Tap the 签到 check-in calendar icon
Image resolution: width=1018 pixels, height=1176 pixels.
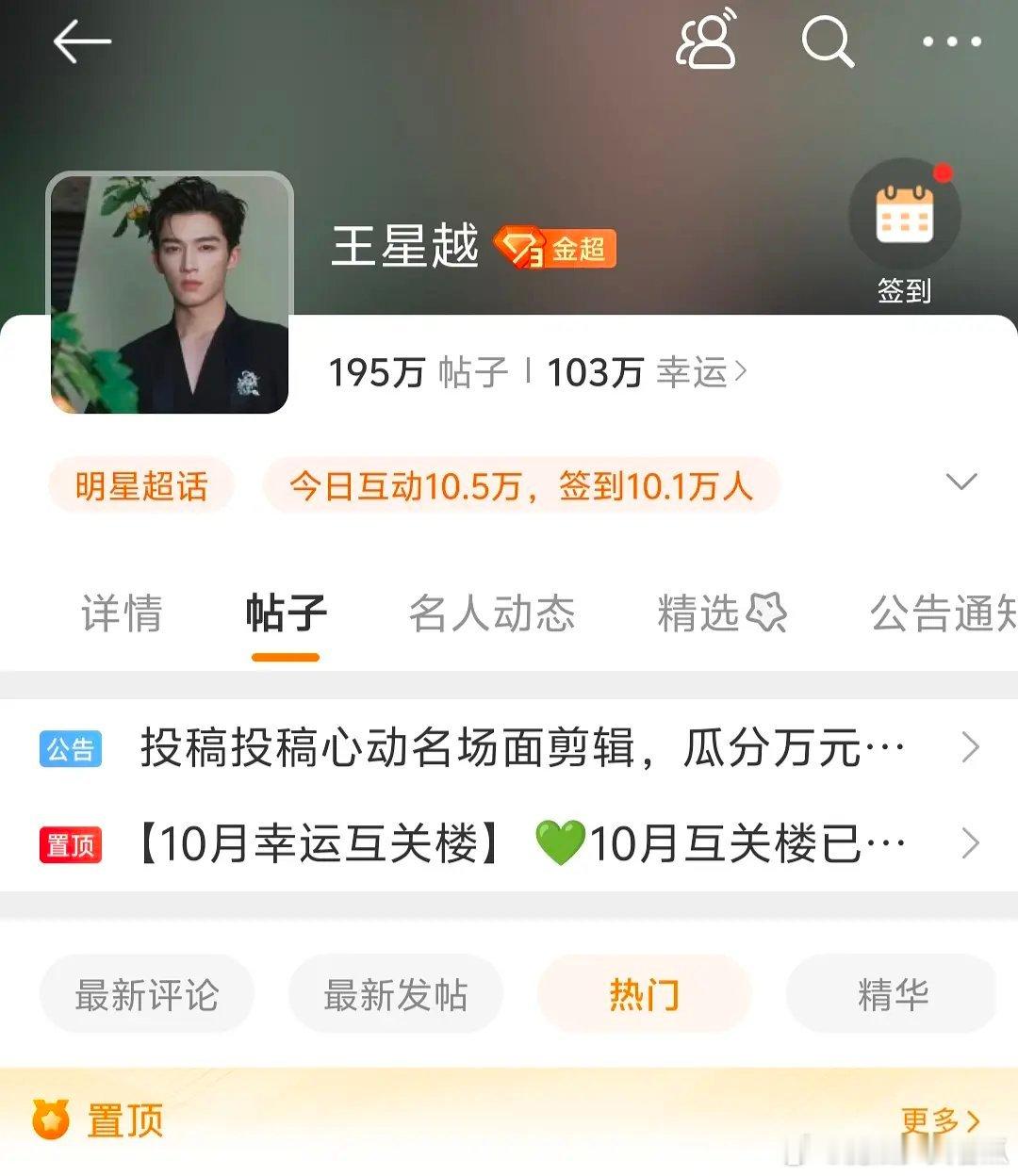pyautogui.click(x=905, y=215)
